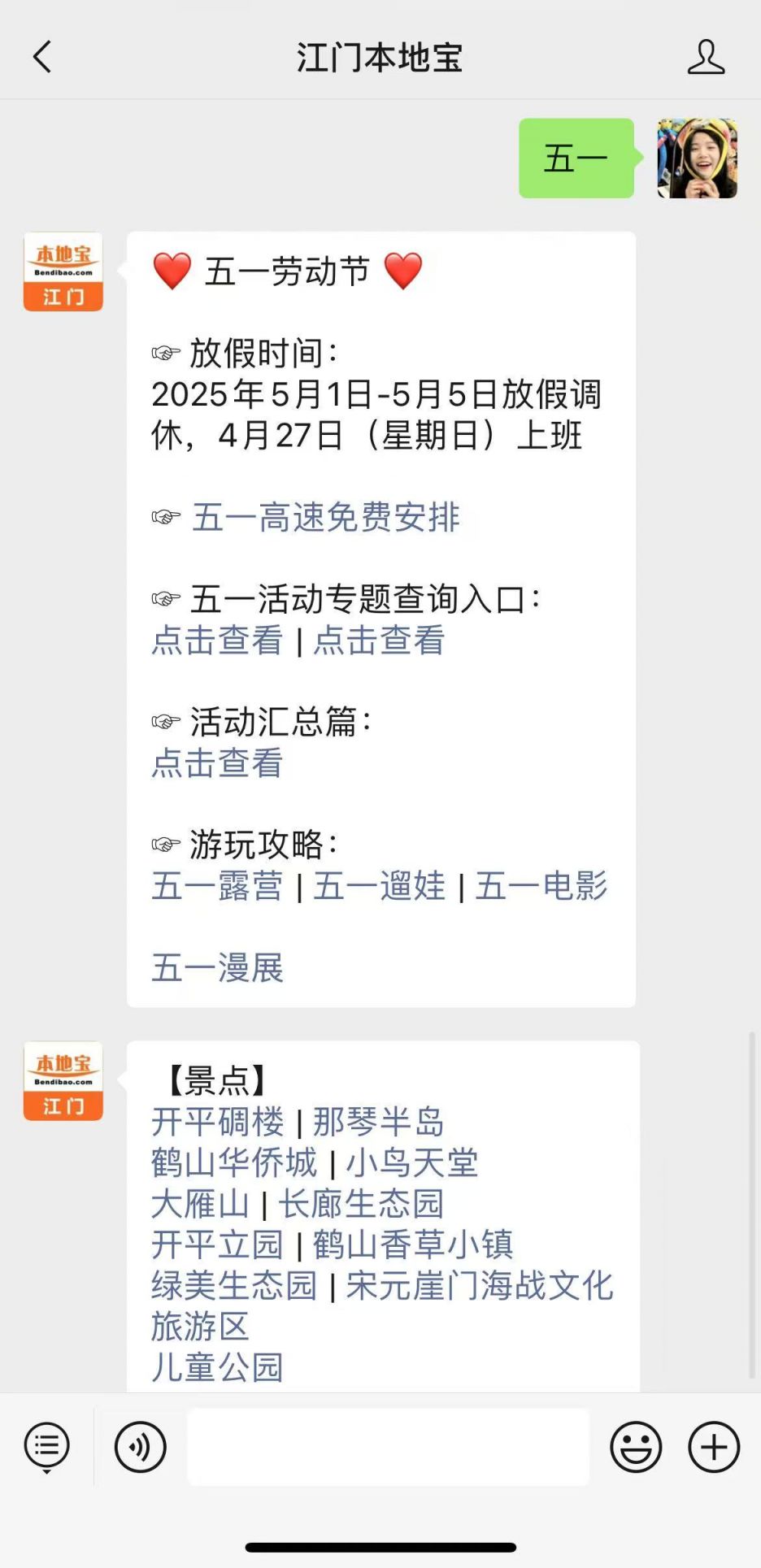761x1568 pixels.
Task: Switch to voice message input
Action: point(141,1447)
